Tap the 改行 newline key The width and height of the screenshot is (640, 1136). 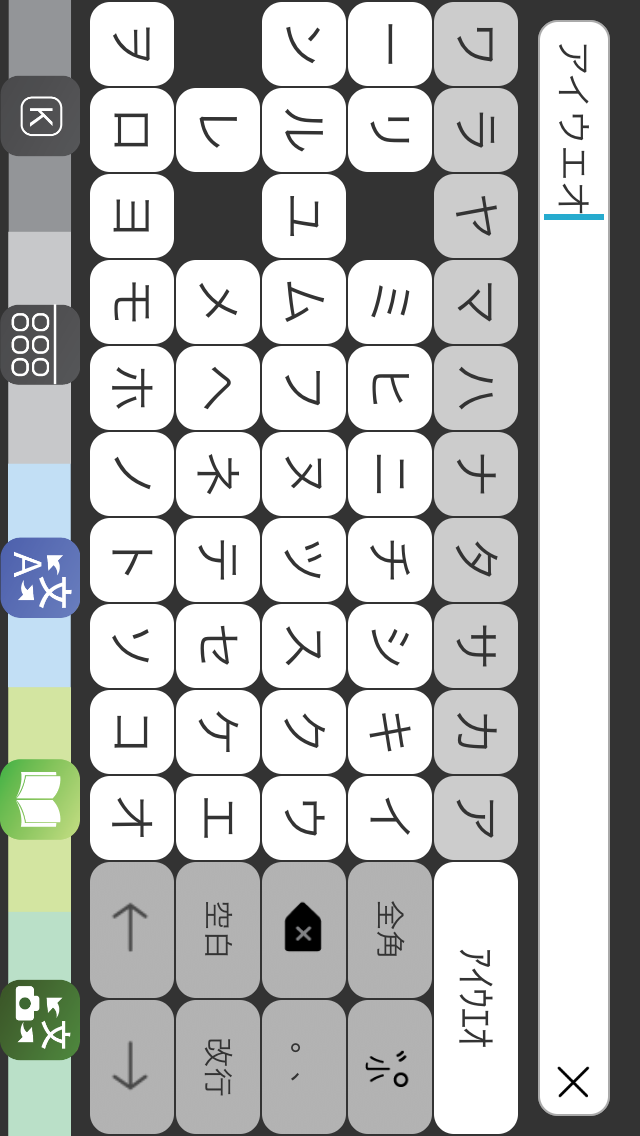[218, 1066]
